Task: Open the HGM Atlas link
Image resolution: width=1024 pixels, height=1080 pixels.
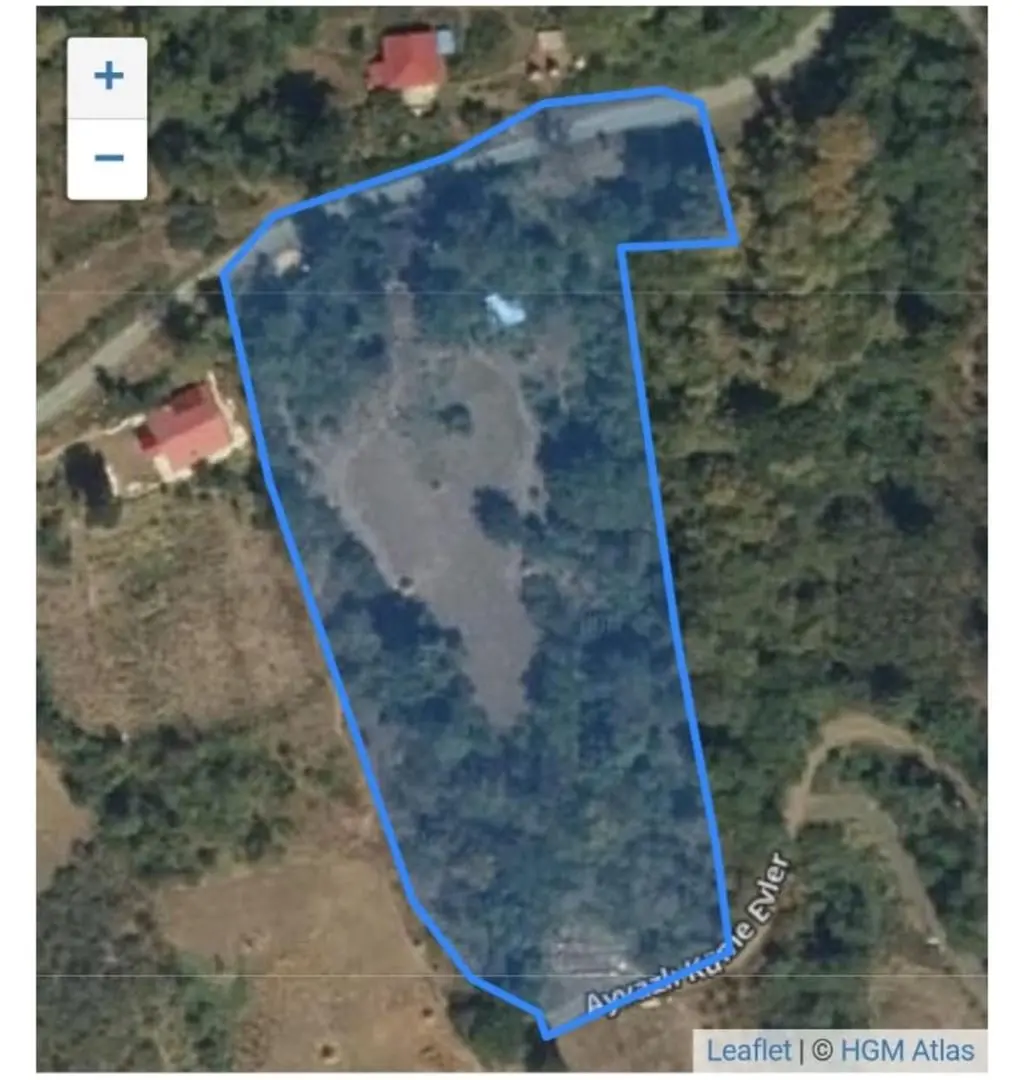Action: pyautogui.click(x=907, y=1051)
